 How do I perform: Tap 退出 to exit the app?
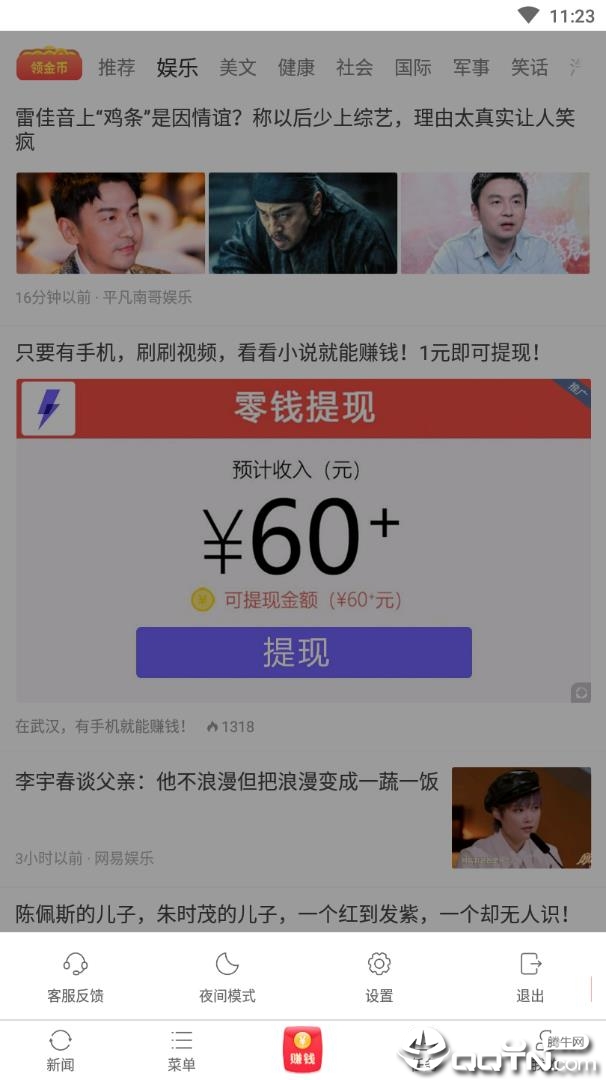pyautogui.click(x=530, y=977)
